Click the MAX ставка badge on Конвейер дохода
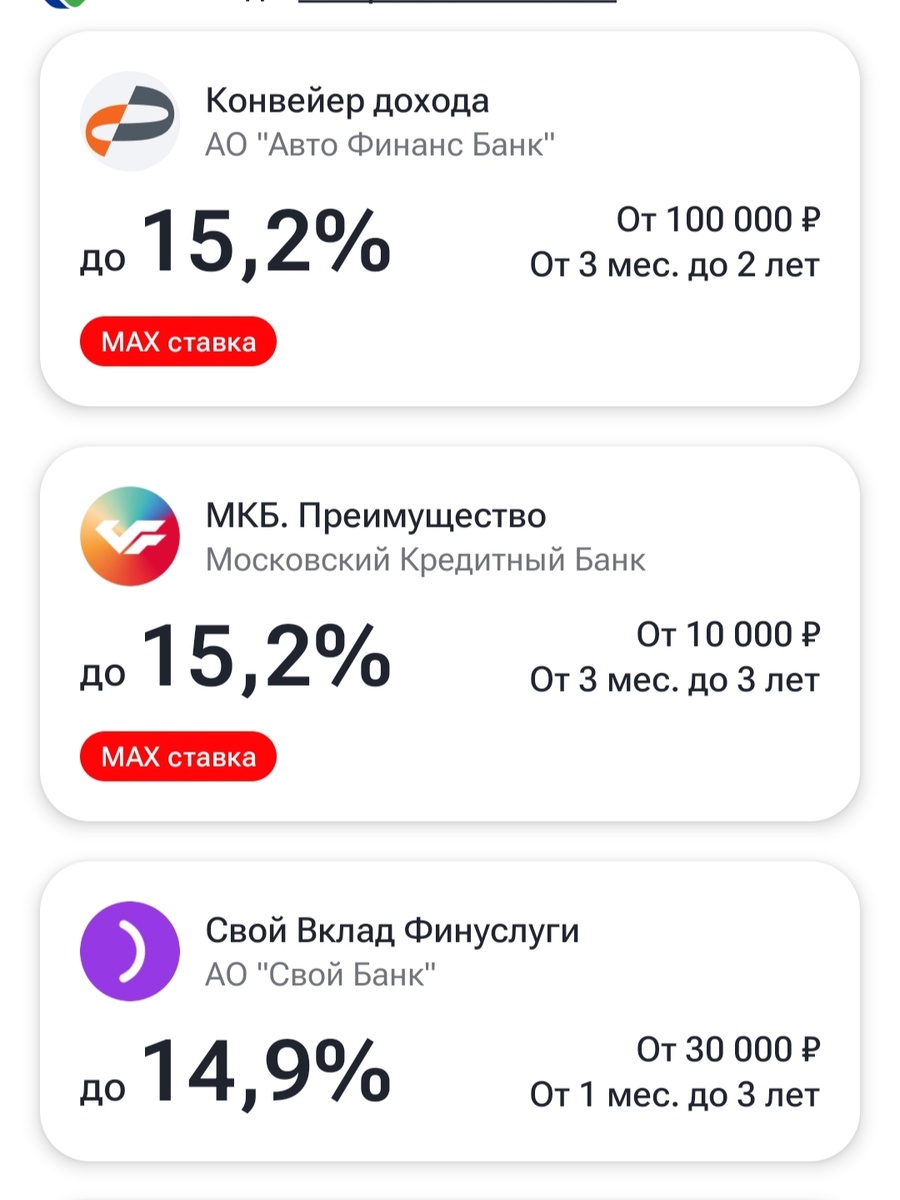900x1200 pixels. click(177, 341)
